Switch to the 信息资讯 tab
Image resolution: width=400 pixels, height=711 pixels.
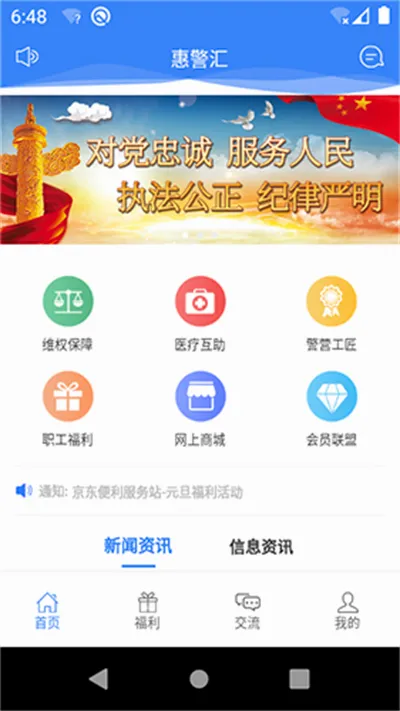[261, 547]
